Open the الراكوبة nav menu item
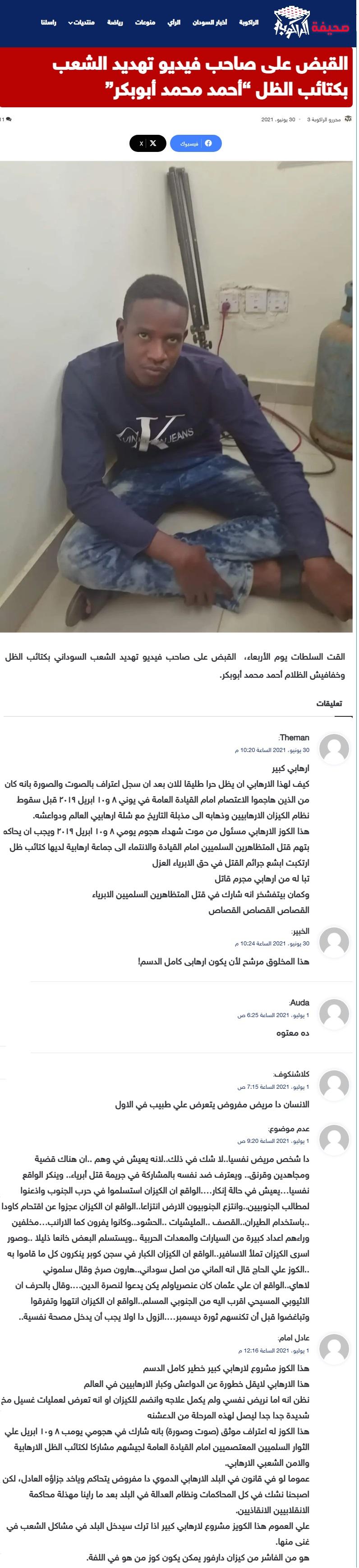This screenshot has height=1568, width=359. pyautogui.click(x=248, y=23)
